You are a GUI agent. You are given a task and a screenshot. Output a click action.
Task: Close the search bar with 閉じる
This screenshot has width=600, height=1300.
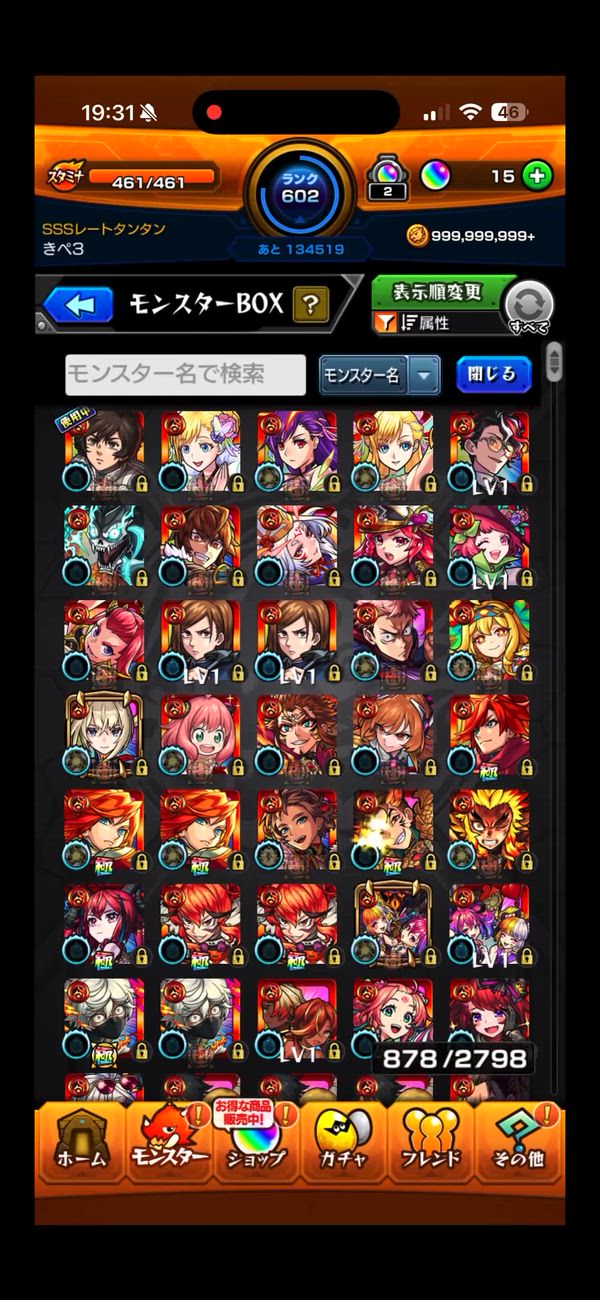pos(493,374)
